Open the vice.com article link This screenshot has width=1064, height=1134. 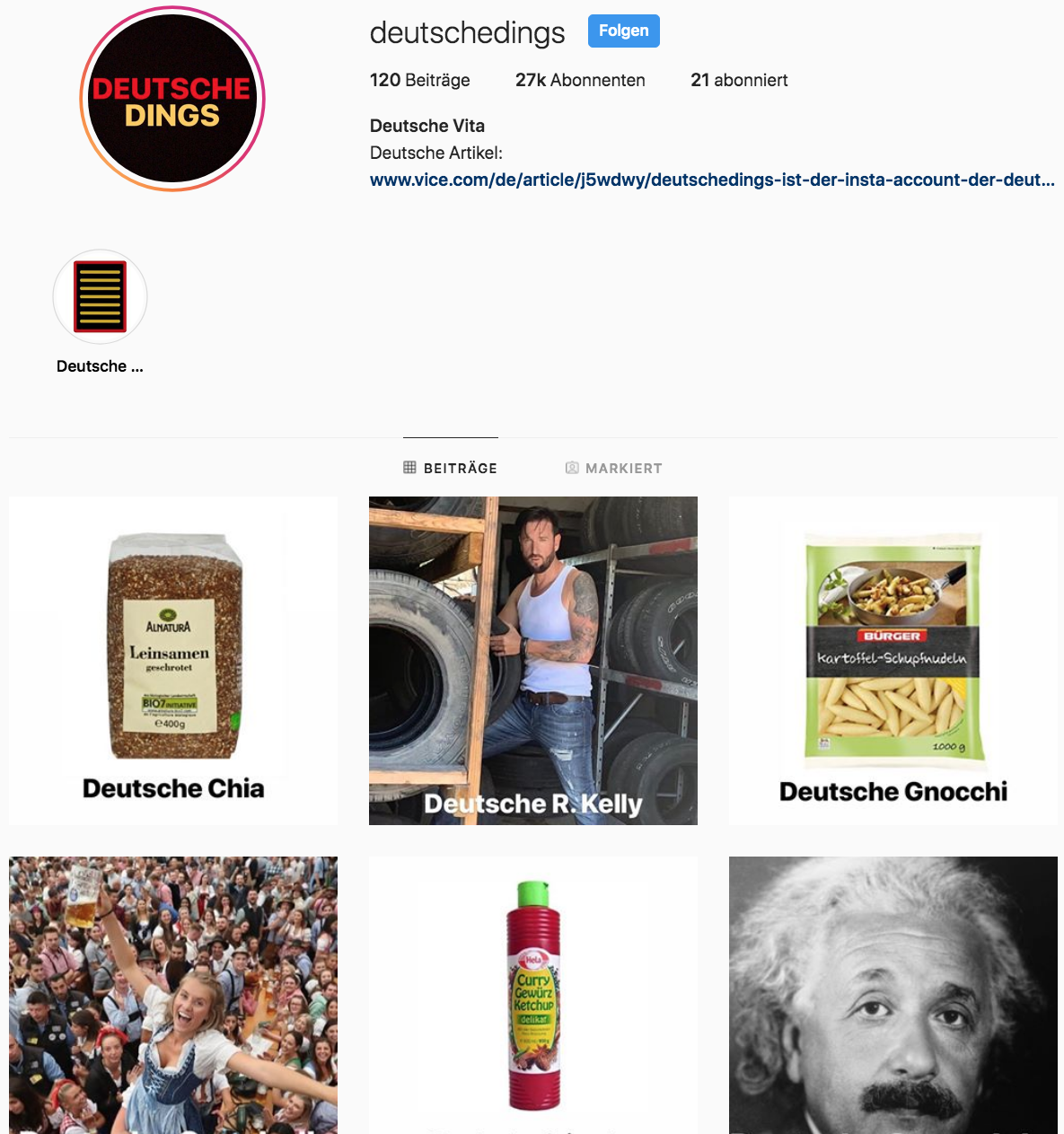click(x=711, y=180)
